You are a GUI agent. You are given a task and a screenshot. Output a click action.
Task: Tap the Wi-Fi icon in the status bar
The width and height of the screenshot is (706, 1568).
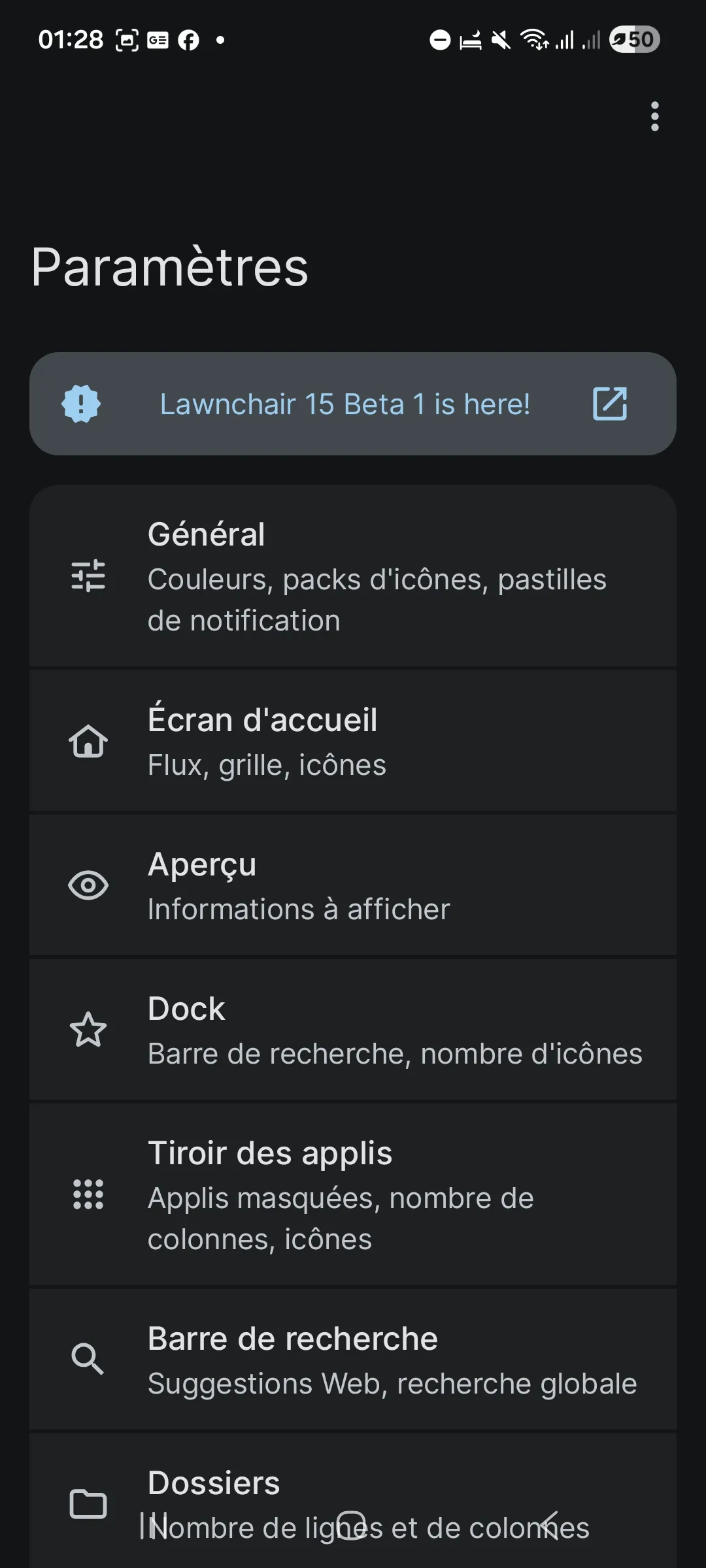click(x=534, y=39)
